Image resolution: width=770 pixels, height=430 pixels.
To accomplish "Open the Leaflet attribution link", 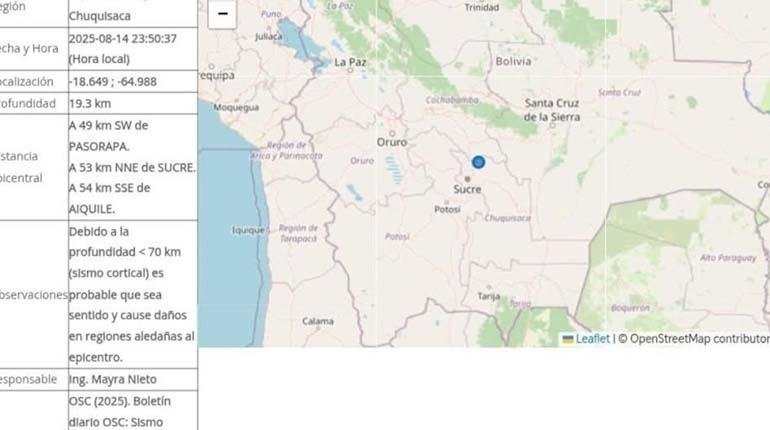I will [x=592, y=339].
